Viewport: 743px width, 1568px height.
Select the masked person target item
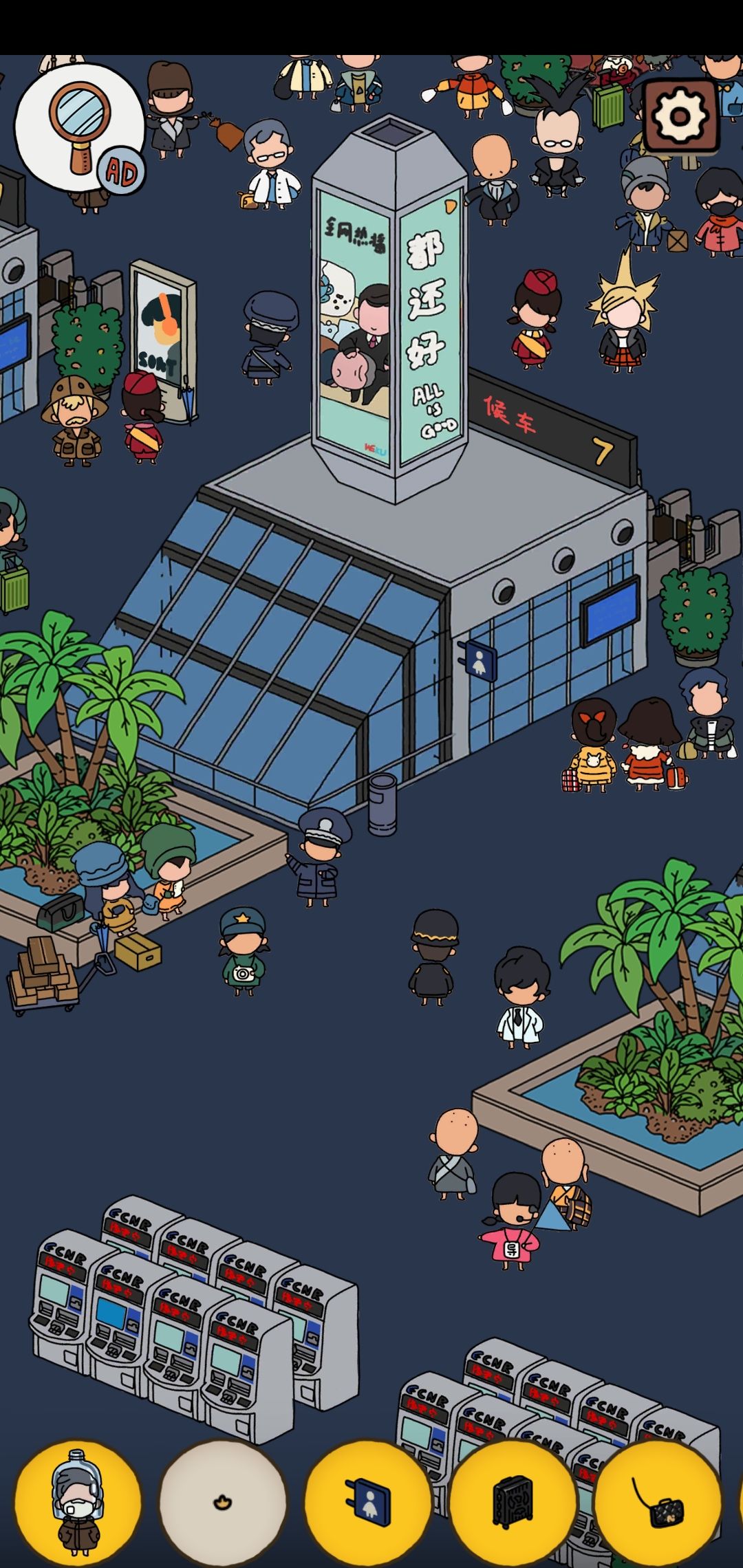coord(78,1503)
